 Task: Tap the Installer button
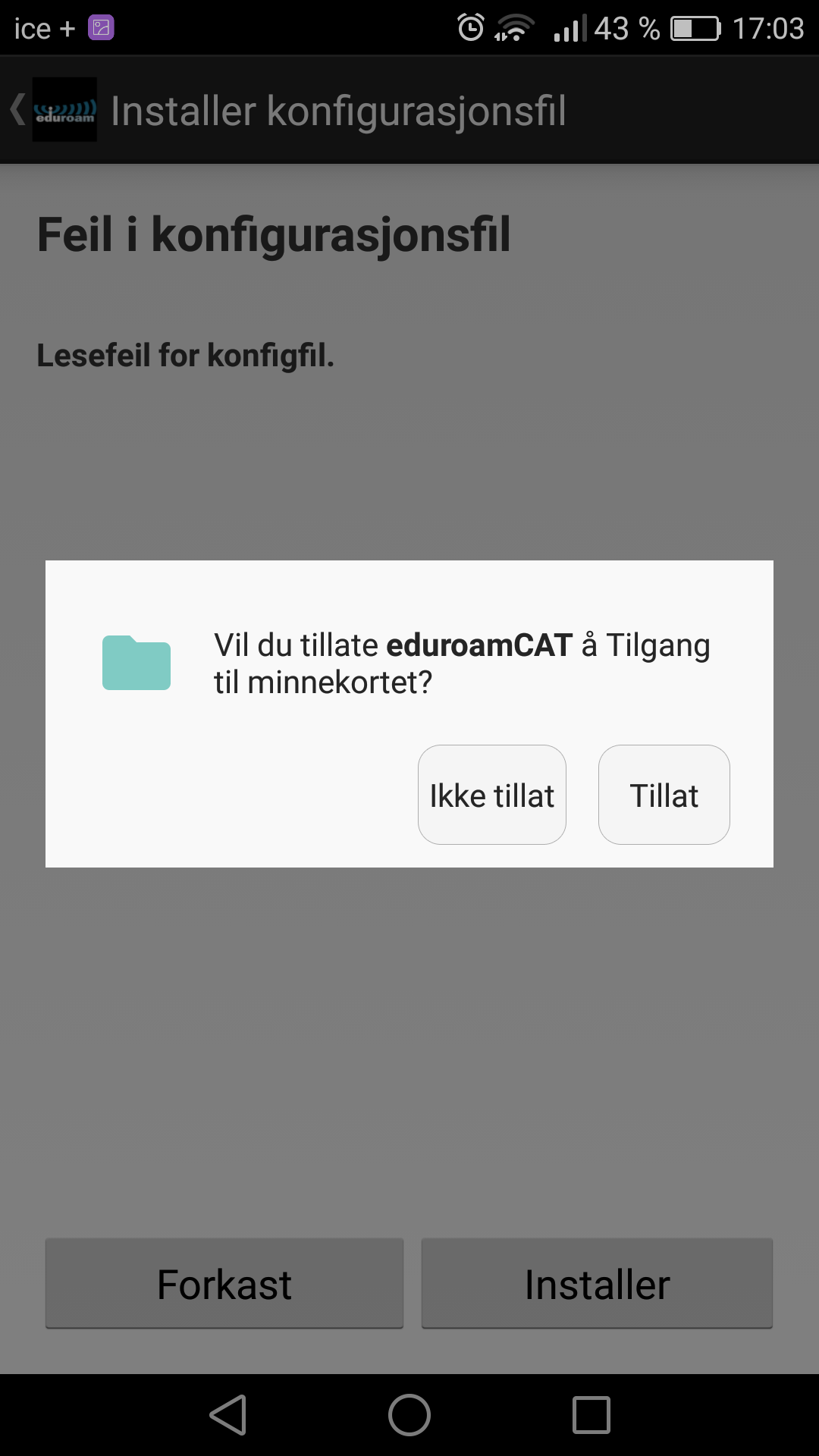point(597,1284)
